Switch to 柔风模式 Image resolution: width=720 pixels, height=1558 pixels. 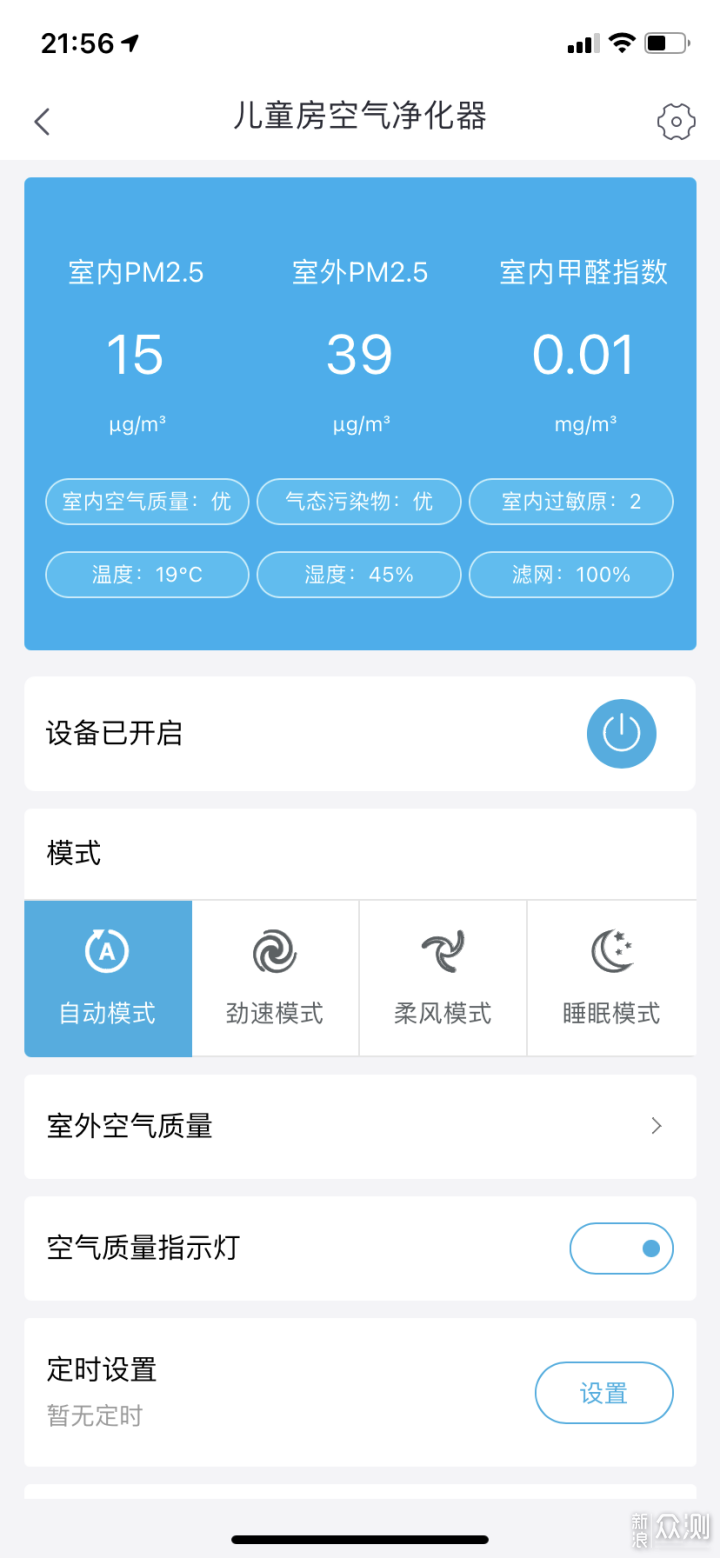point(443,978)
